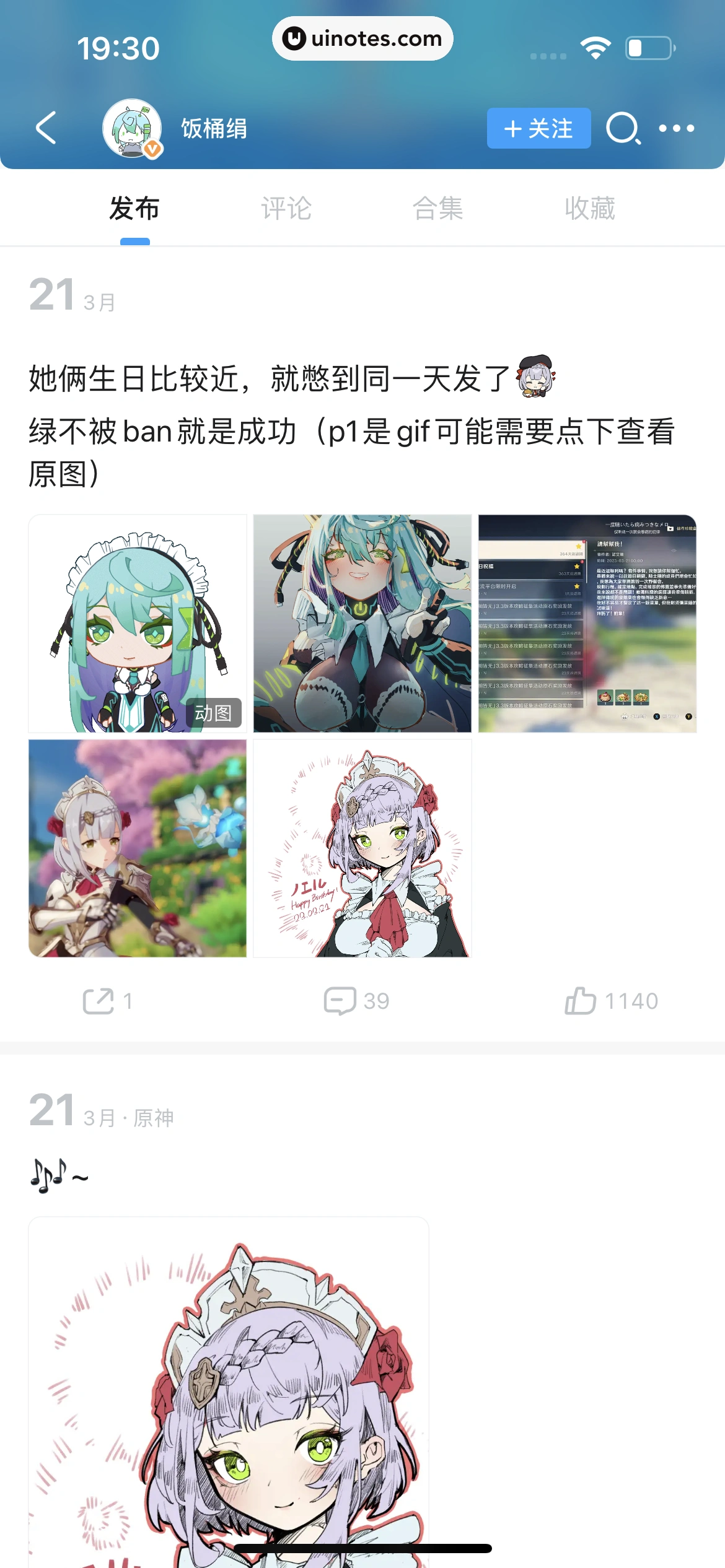
Task: Go back using the back arrow
Action: point(46,128)
